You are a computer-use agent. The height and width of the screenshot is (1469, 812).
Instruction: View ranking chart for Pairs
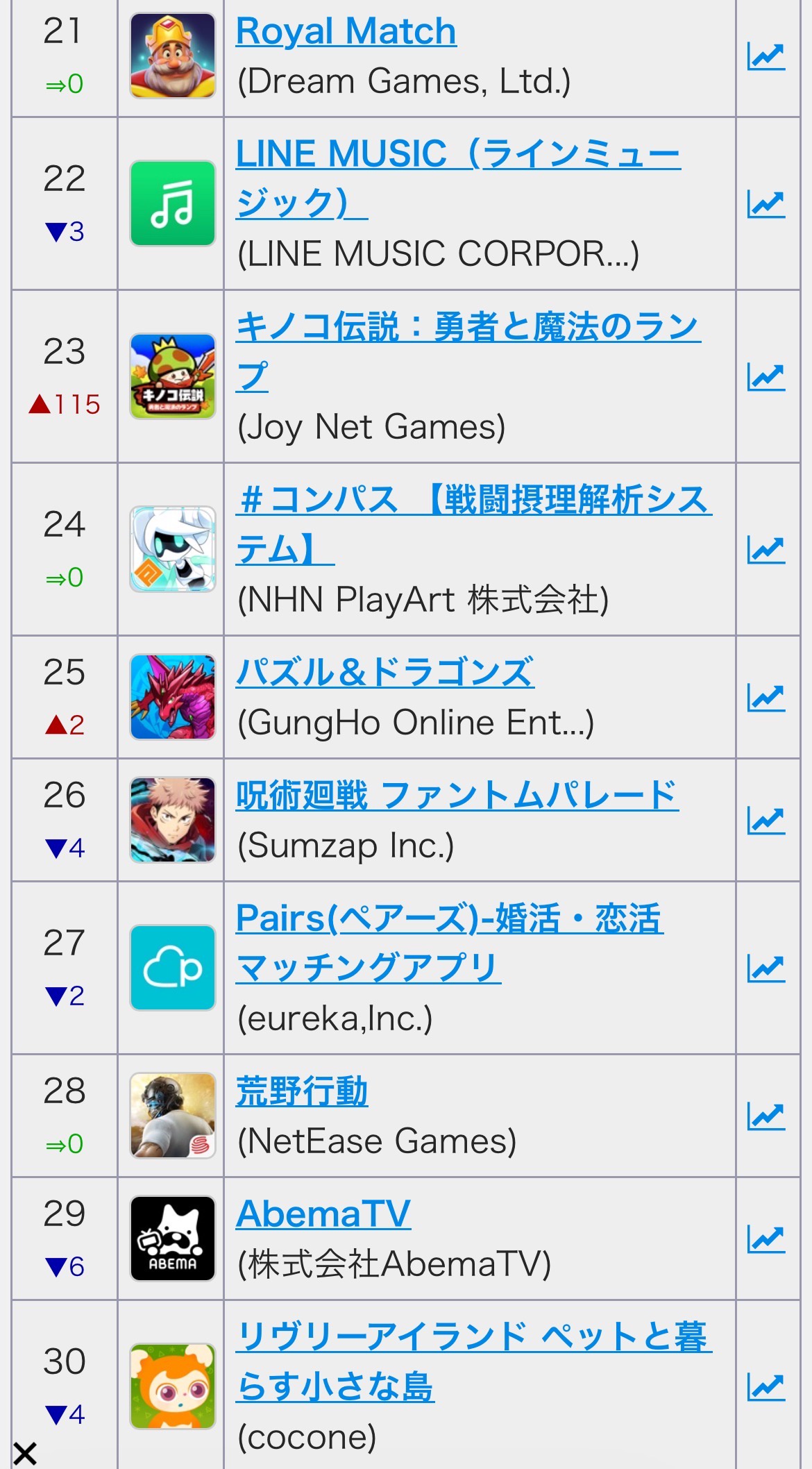(x=766, y=968)
